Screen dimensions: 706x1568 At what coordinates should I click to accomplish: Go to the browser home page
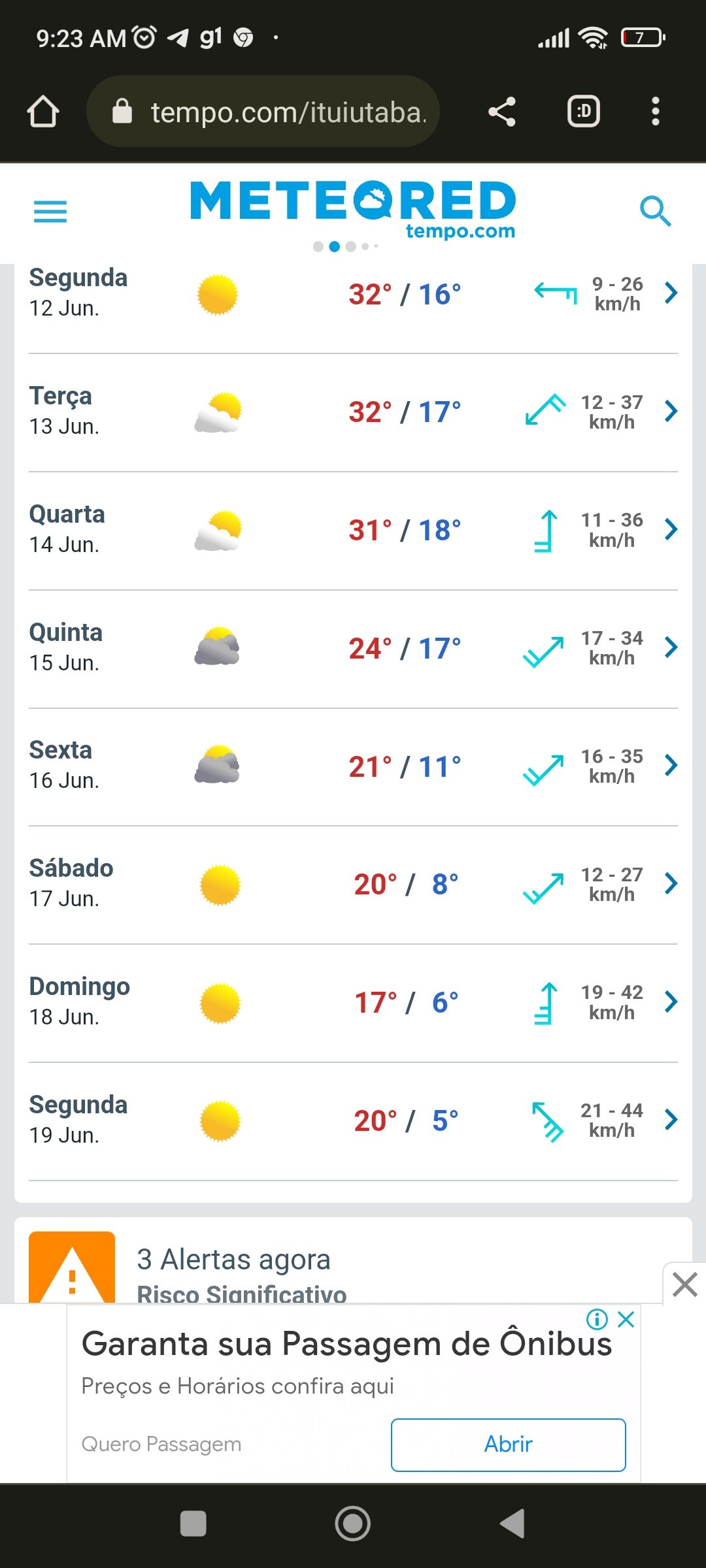tap(43, 111)
